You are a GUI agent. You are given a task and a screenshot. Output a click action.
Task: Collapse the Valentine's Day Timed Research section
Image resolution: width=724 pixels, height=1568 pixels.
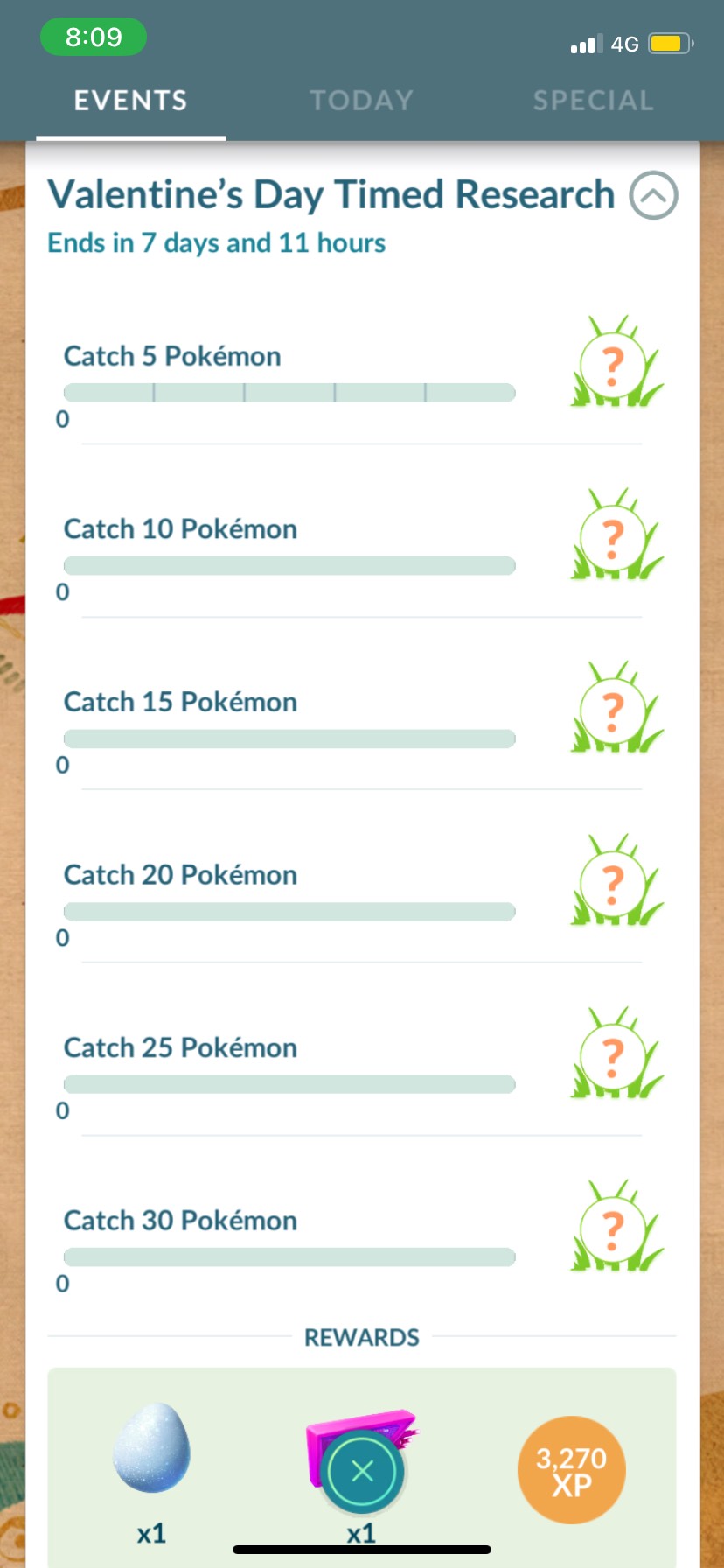(653, 195)
